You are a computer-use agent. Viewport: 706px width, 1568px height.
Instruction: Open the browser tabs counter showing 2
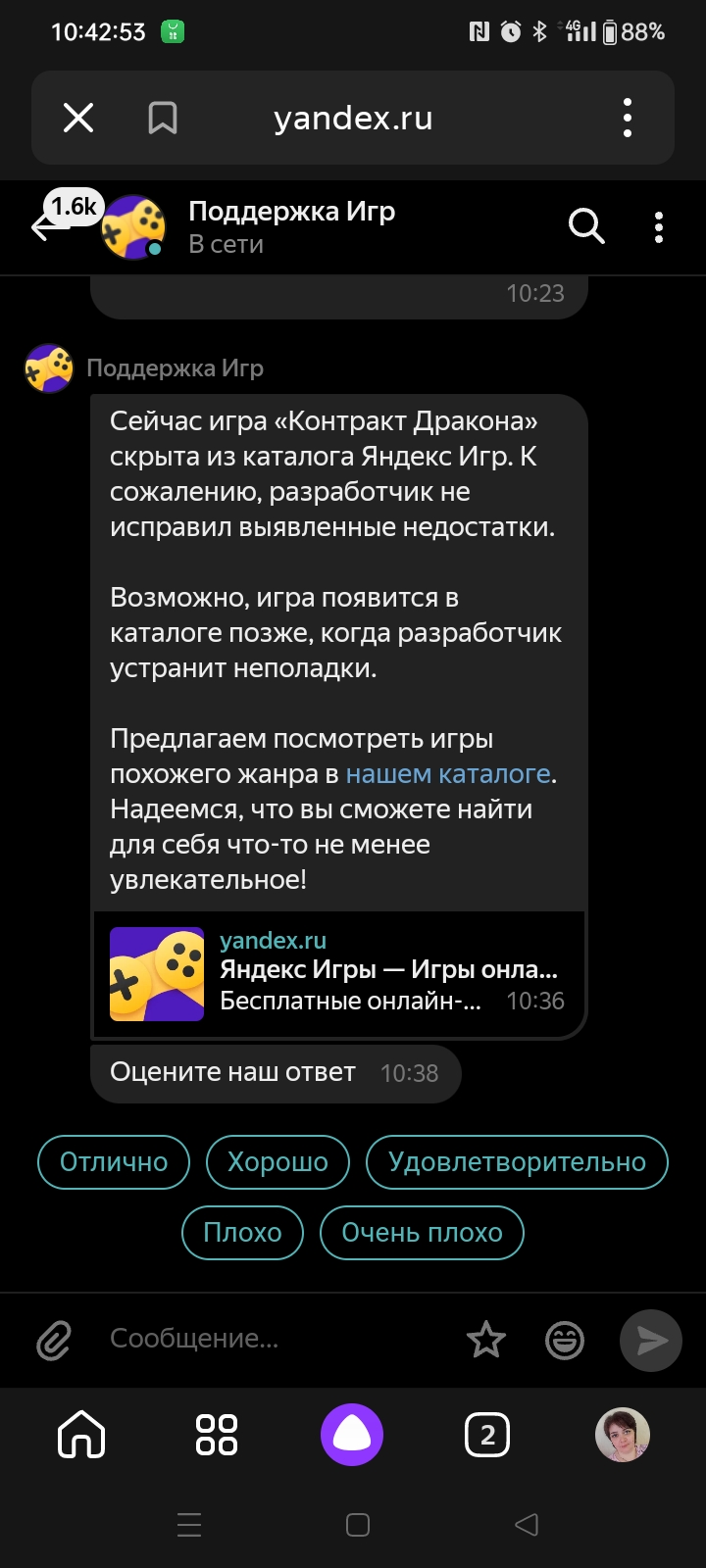[x=487, y=1436]
